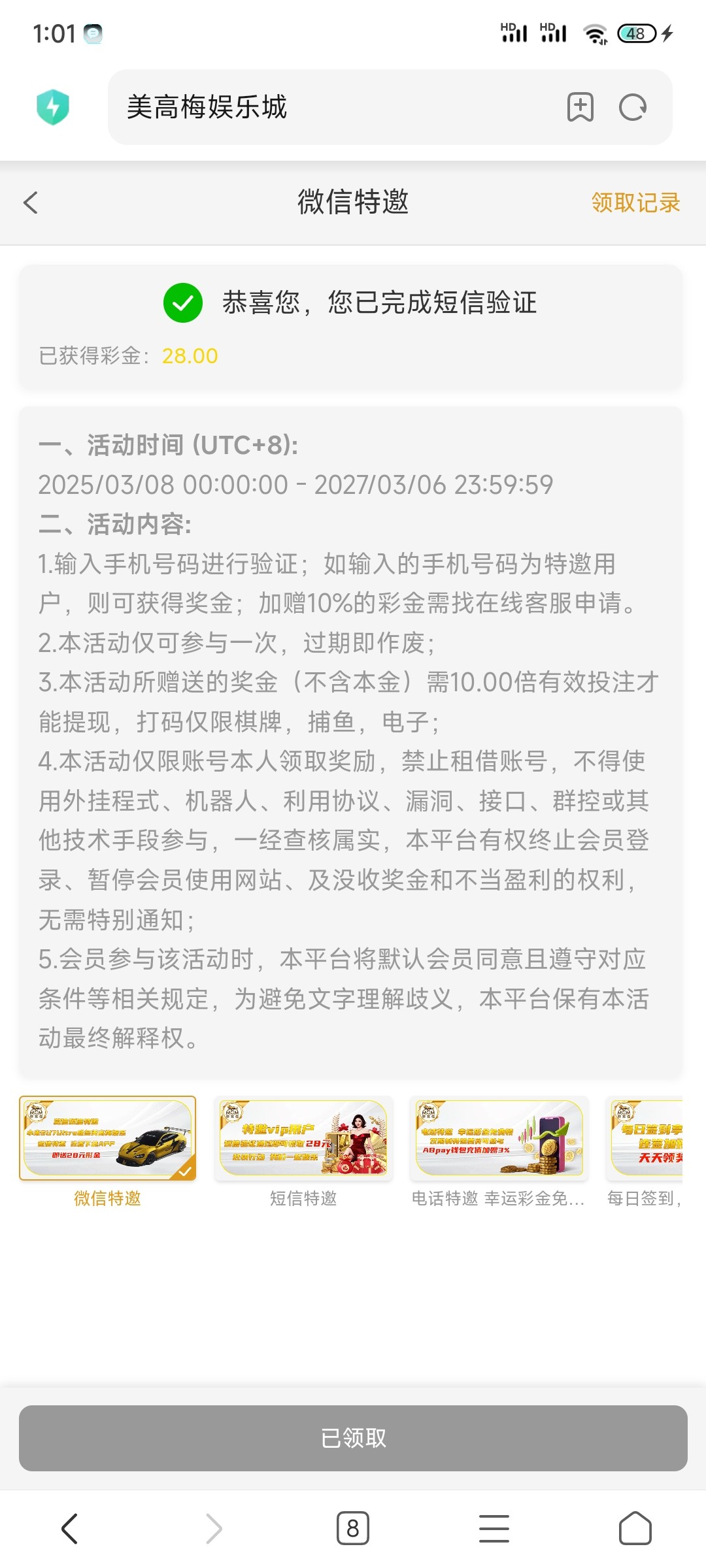The height and width of the screenshot is (1568, 706).
Task: Open the browser menu
Action: point(494,1529)
